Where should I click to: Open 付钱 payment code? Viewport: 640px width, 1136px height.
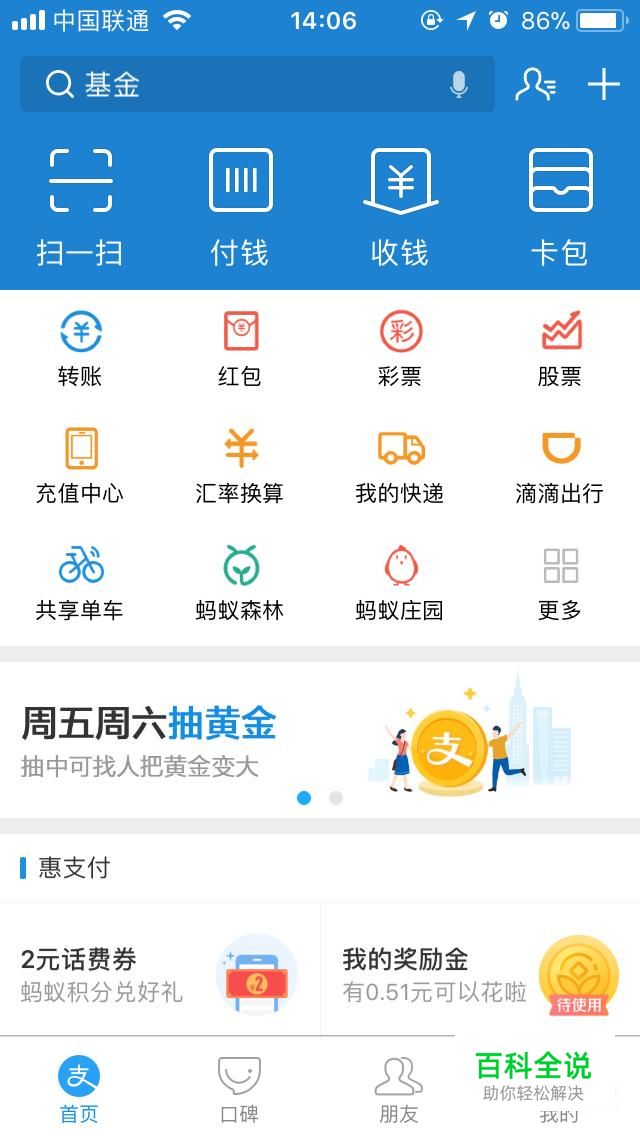(x=240, y=207)
